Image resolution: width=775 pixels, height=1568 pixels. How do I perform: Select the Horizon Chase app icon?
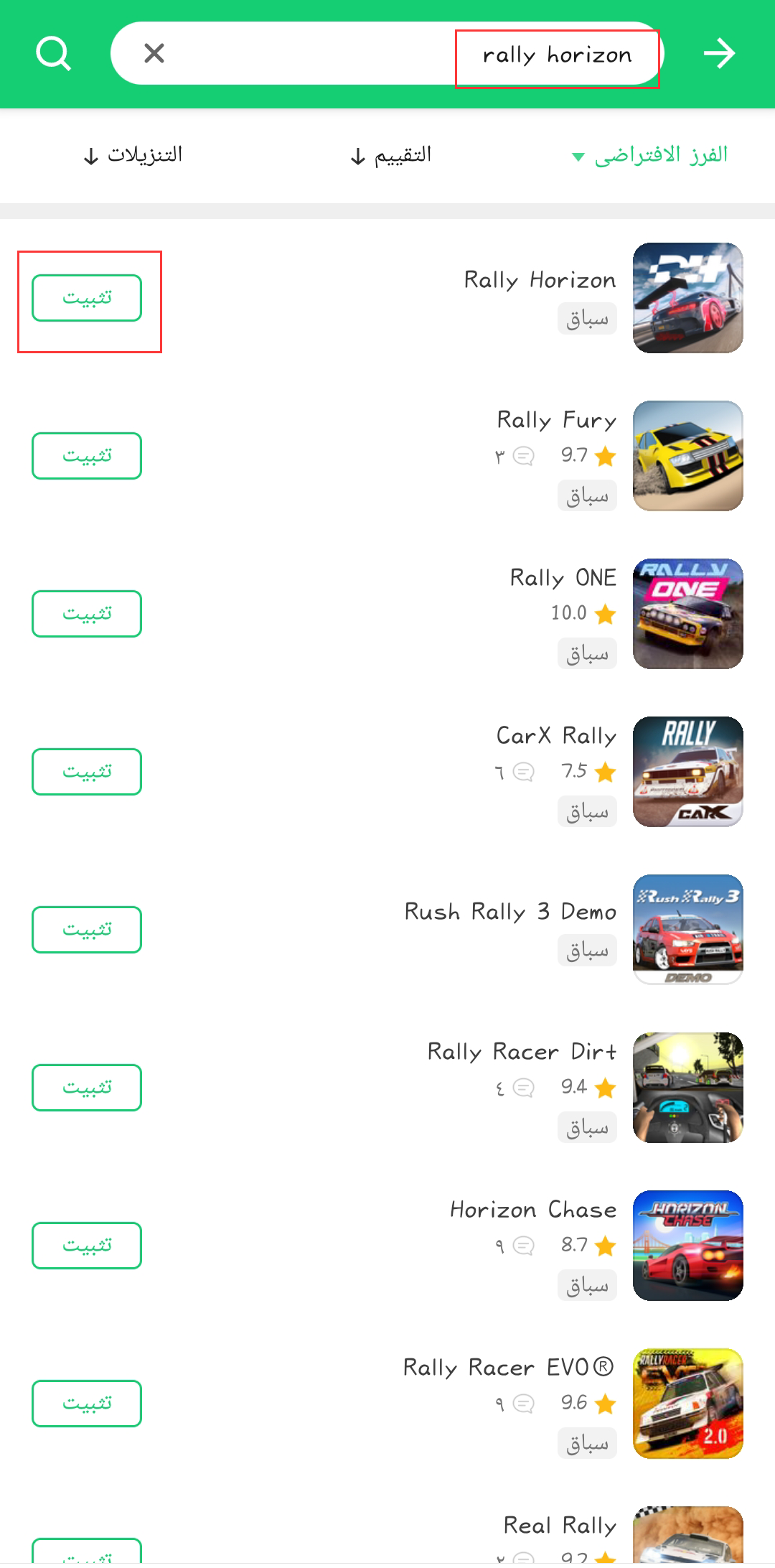(687, 1246)
